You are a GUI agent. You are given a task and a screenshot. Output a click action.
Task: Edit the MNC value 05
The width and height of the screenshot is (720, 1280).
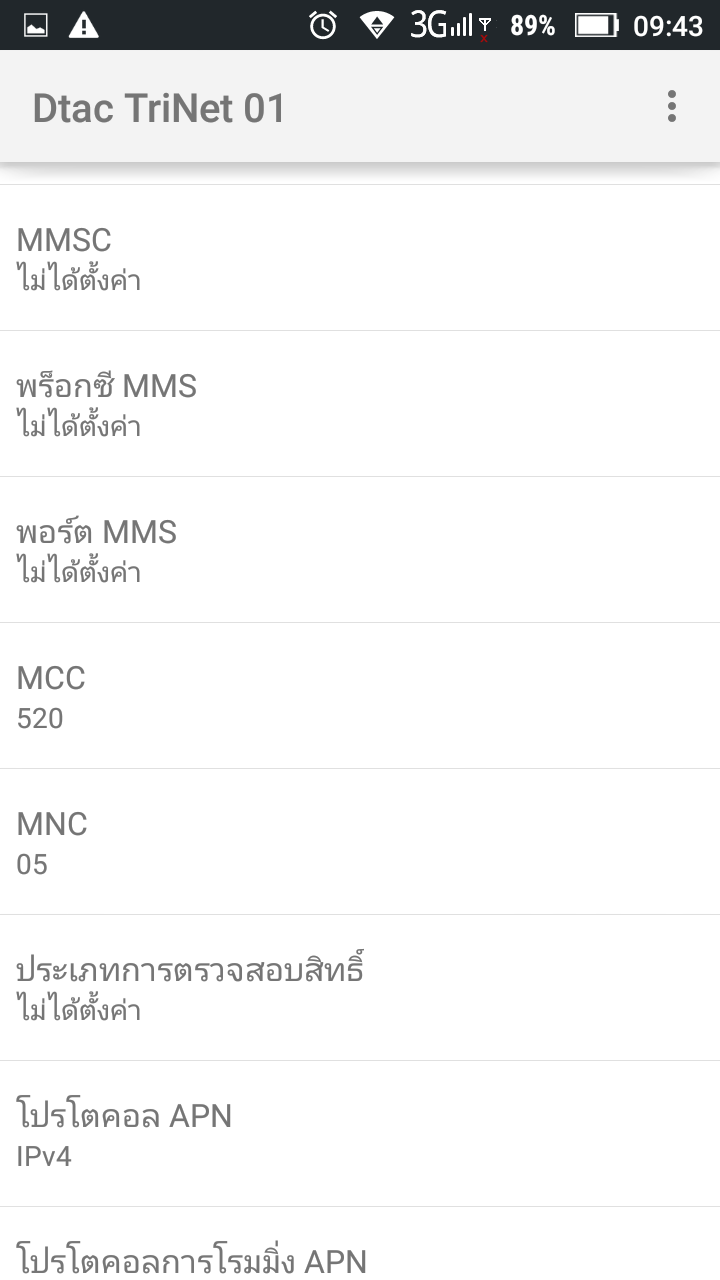[x=360, y=842]
